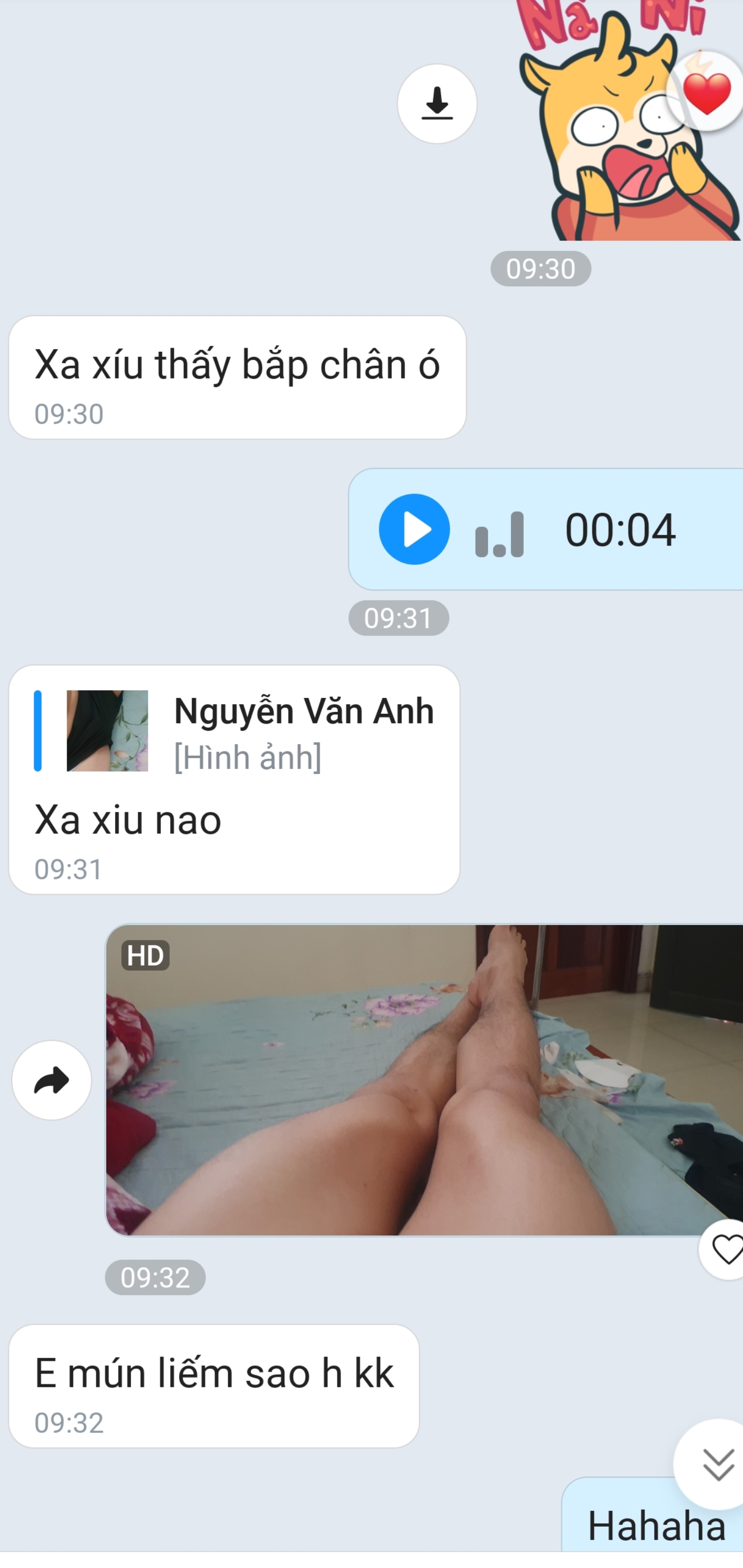The image size is (743, 1568).
Task: Play the 00:04 voice message
Action: pyautogui.click(x=414, y=529)
